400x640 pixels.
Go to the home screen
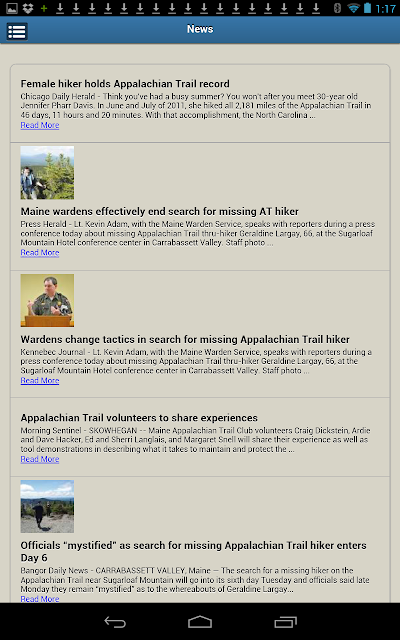[200, 622]
